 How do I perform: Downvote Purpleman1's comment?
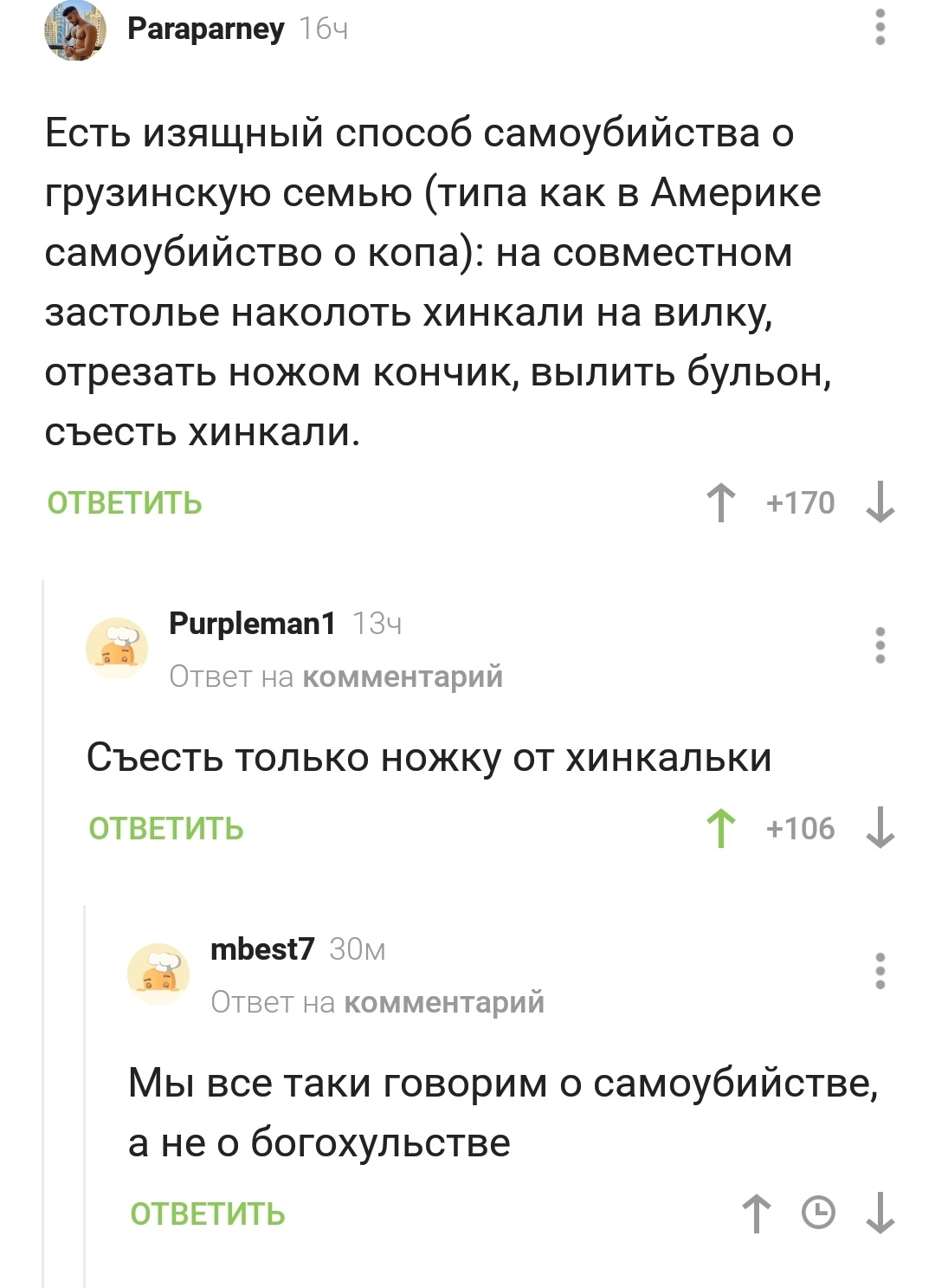(x=880, y=829)
